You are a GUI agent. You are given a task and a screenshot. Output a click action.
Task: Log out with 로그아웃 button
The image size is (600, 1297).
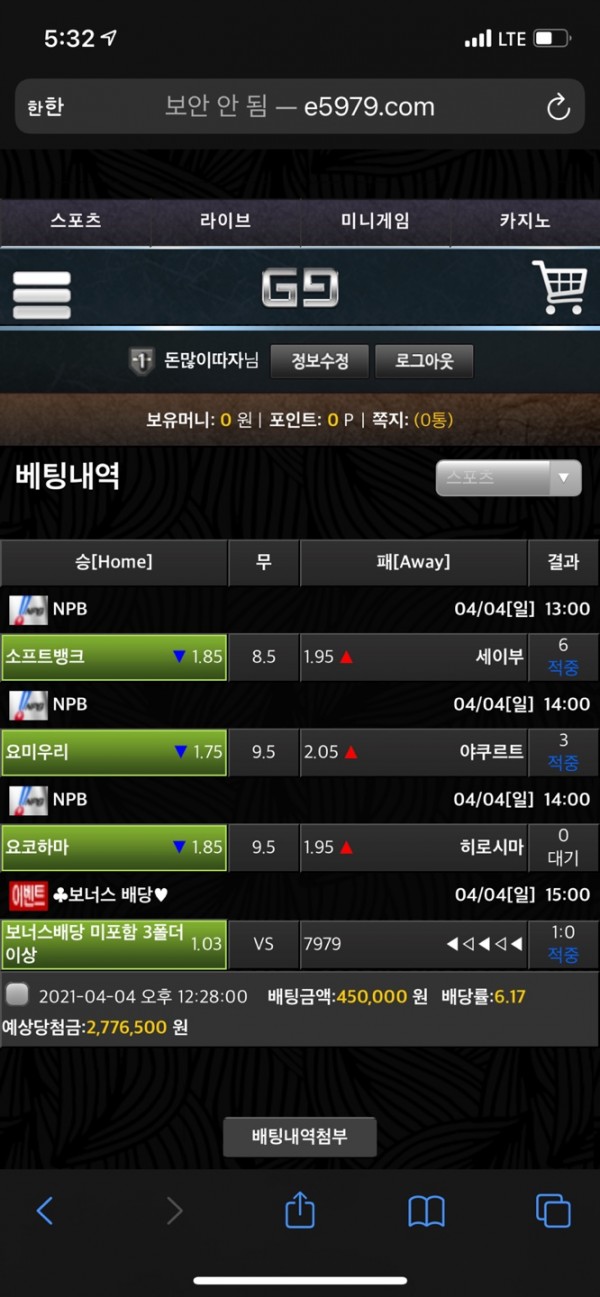tap(424, 361)
